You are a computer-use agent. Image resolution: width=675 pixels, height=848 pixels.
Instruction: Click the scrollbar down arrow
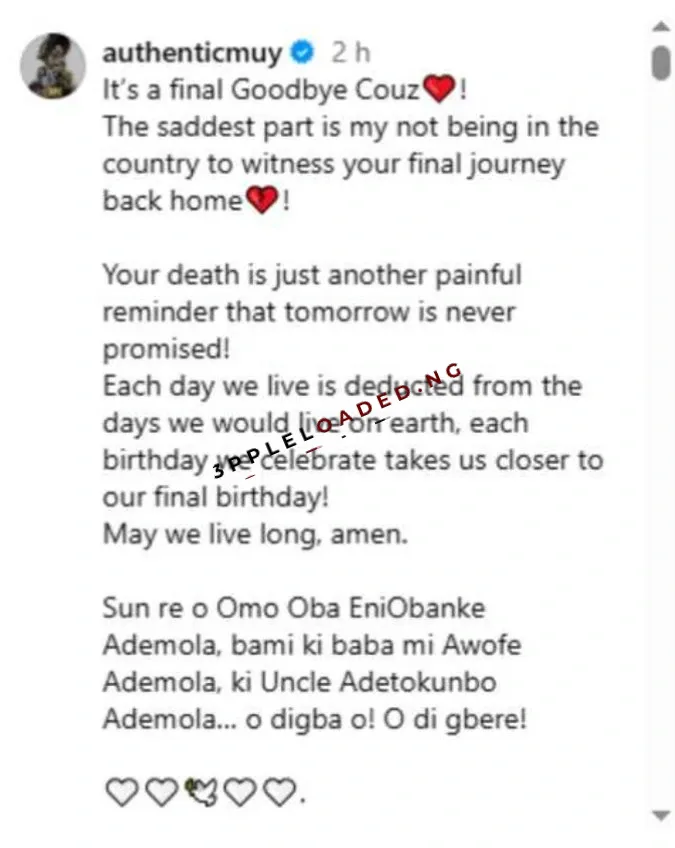tap(660, 816)
